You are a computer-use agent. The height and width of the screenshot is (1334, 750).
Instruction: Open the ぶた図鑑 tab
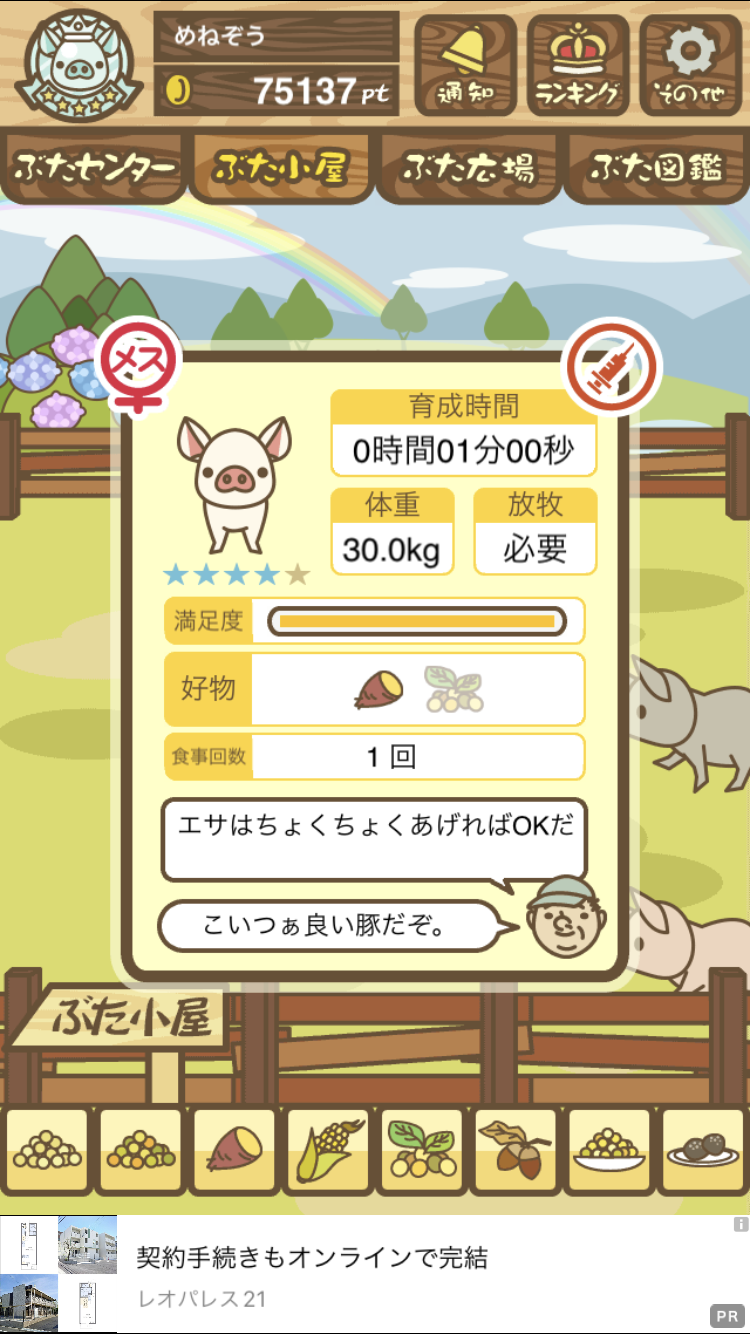(656, 167)
